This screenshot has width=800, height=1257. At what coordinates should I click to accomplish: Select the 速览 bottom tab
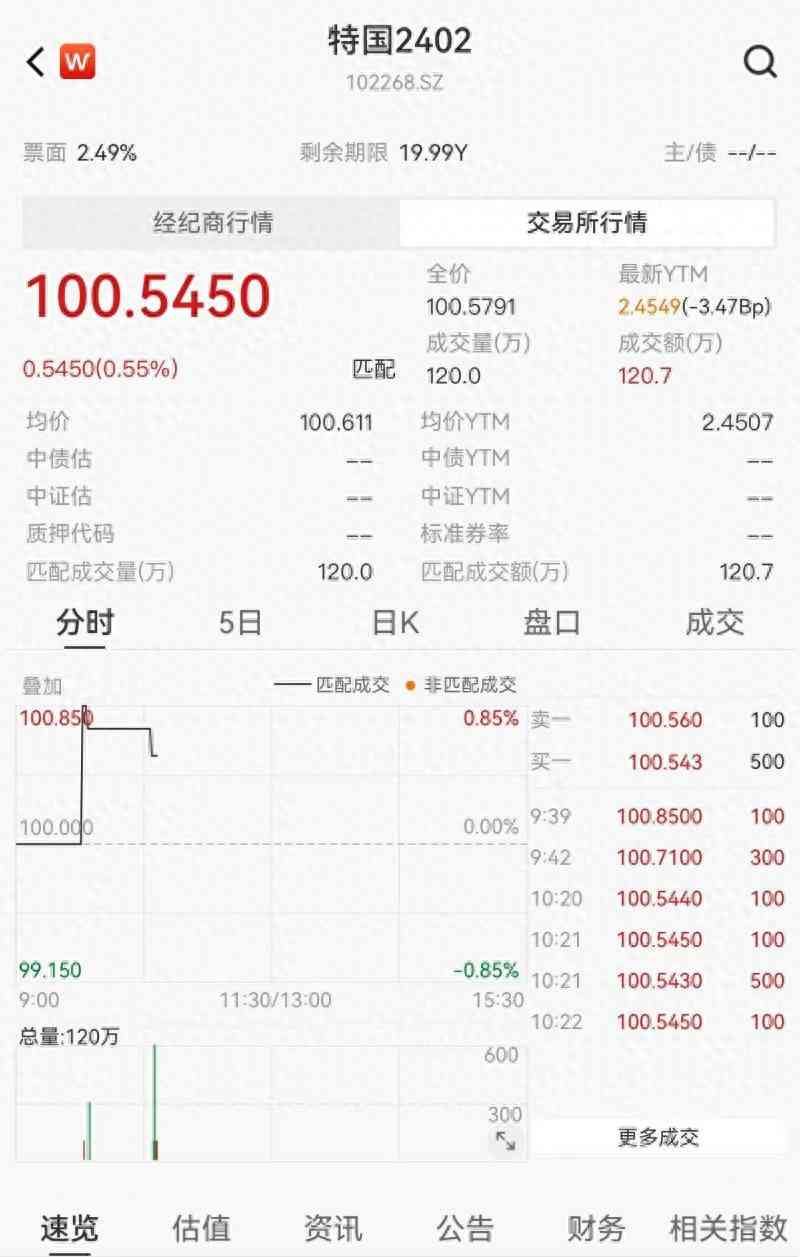[70, 1227]
